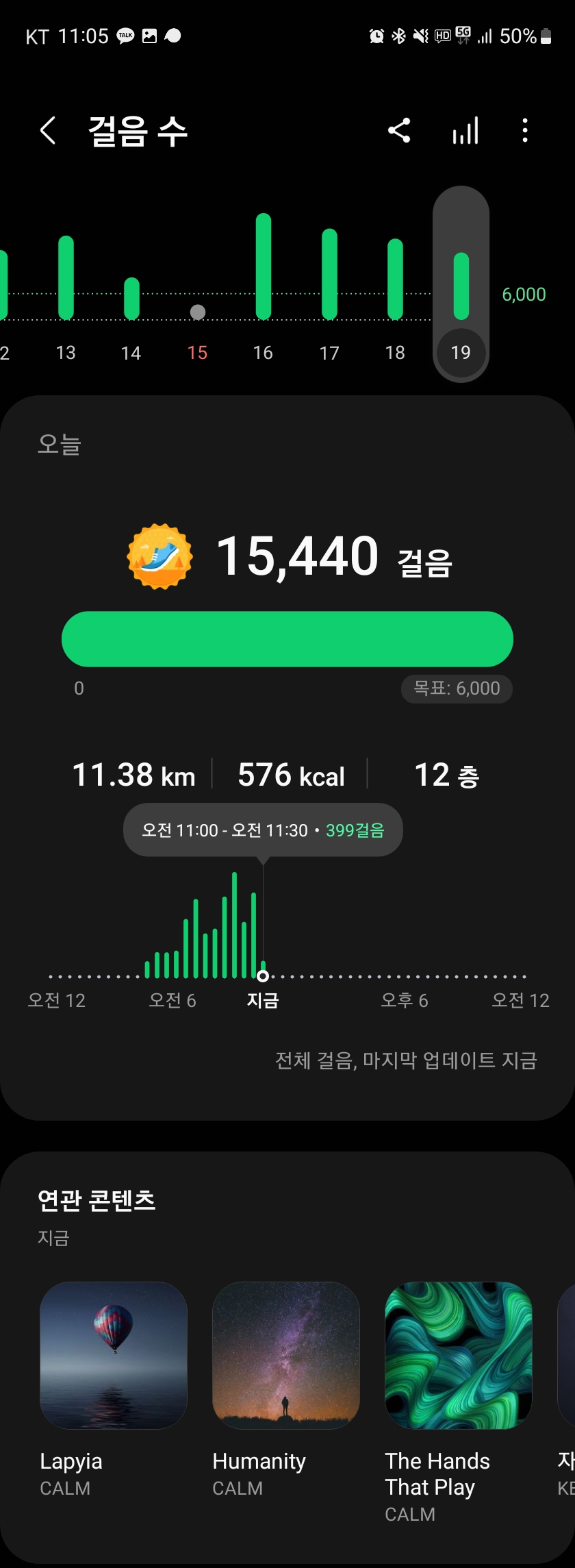Image resolution: width=575 pixels, height=1568 pixels.
Task: Tap the 목표: 6,000 goal chip
Action: [457, 688]
